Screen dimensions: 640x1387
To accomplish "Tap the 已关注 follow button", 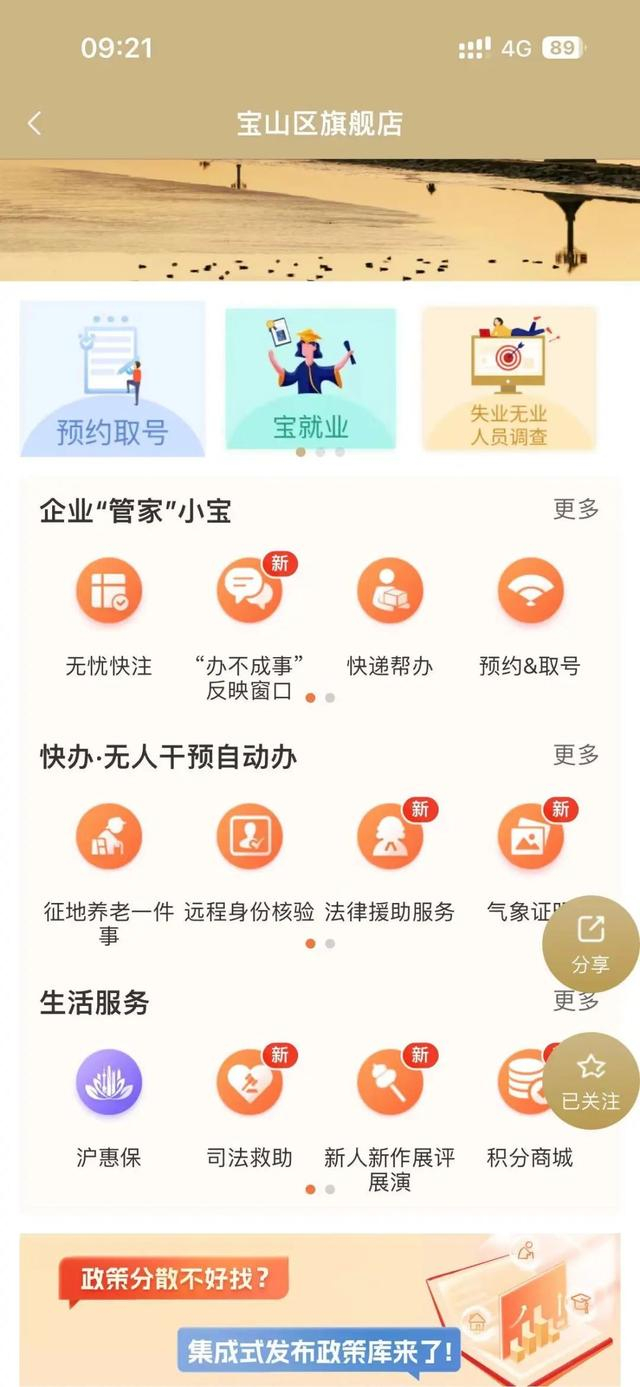I will click(591, 1081).
